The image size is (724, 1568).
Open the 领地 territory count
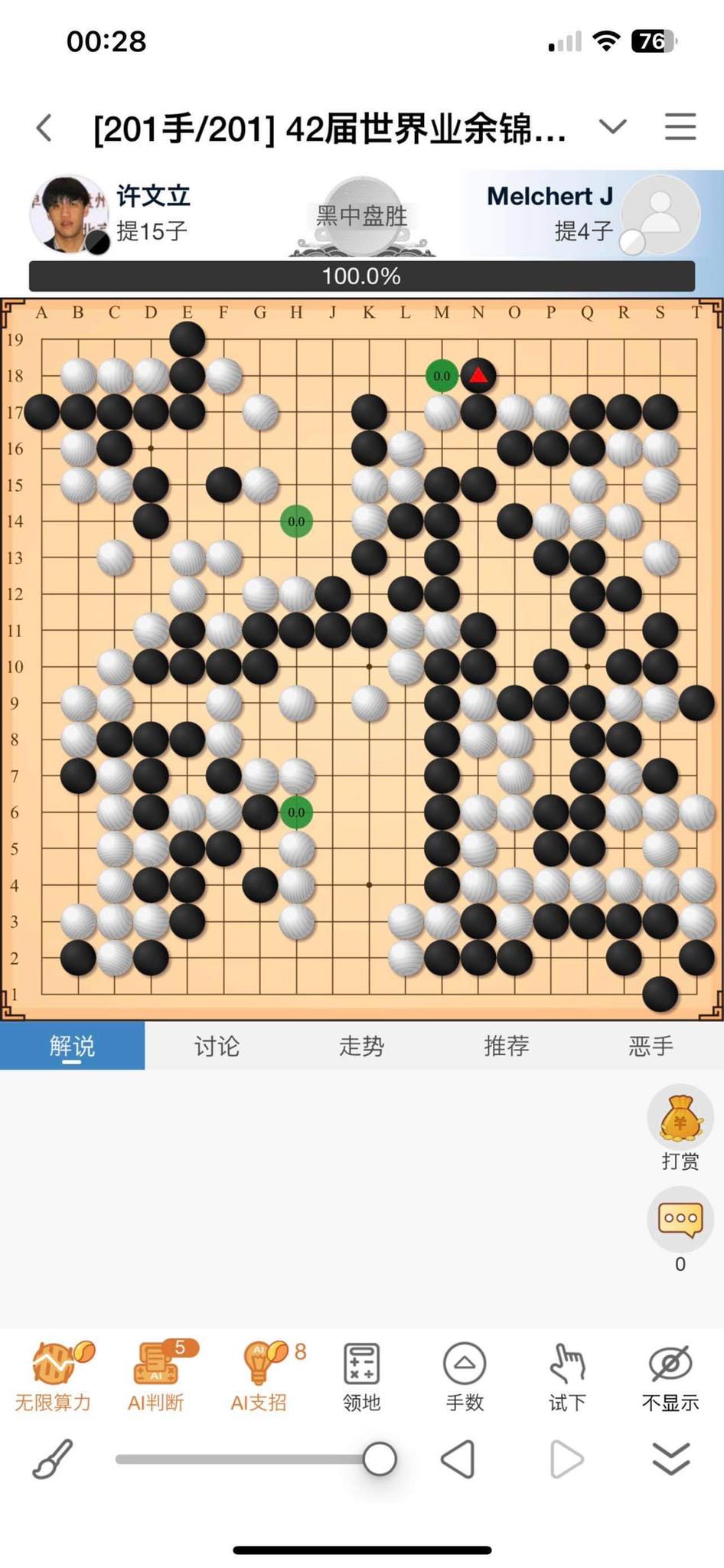point(361,1377)
